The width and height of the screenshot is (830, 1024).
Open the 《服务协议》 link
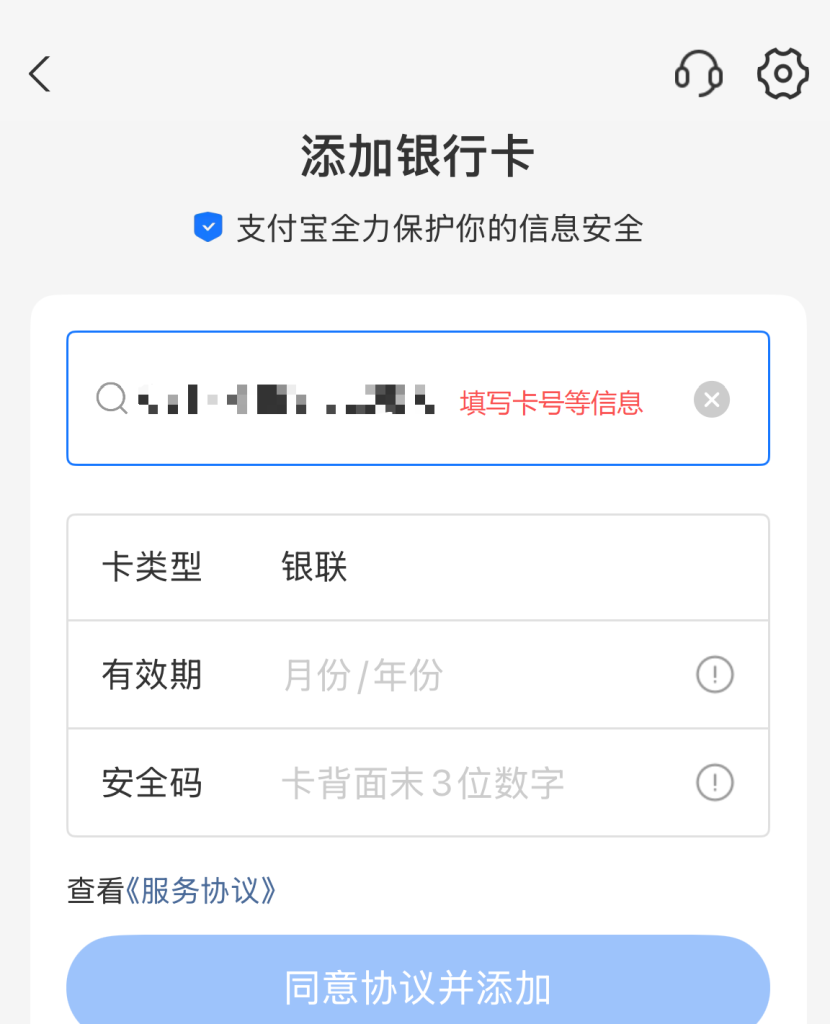pos(202,891)
